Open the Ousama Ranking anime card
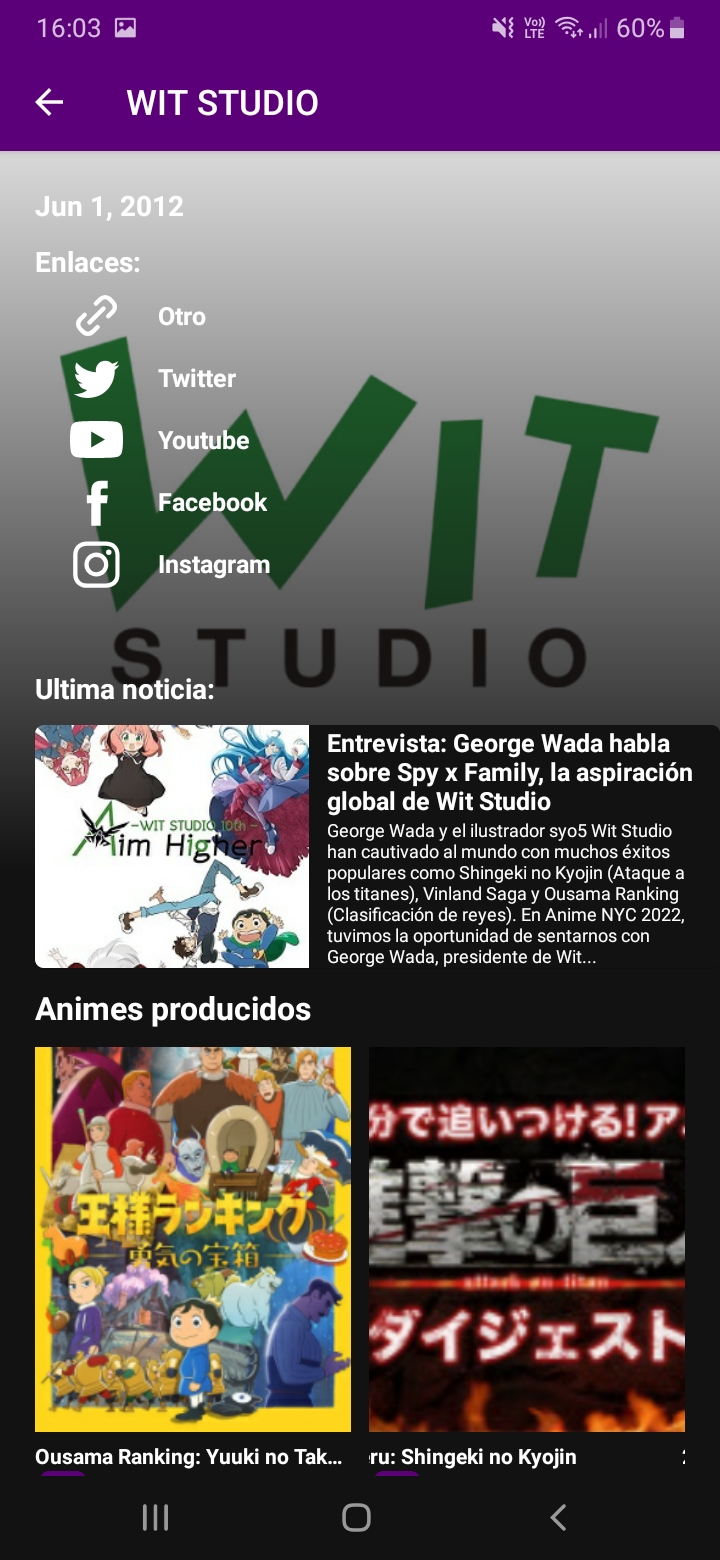The width and height of the screenshot is (720, 1560). coord(193,1240)
